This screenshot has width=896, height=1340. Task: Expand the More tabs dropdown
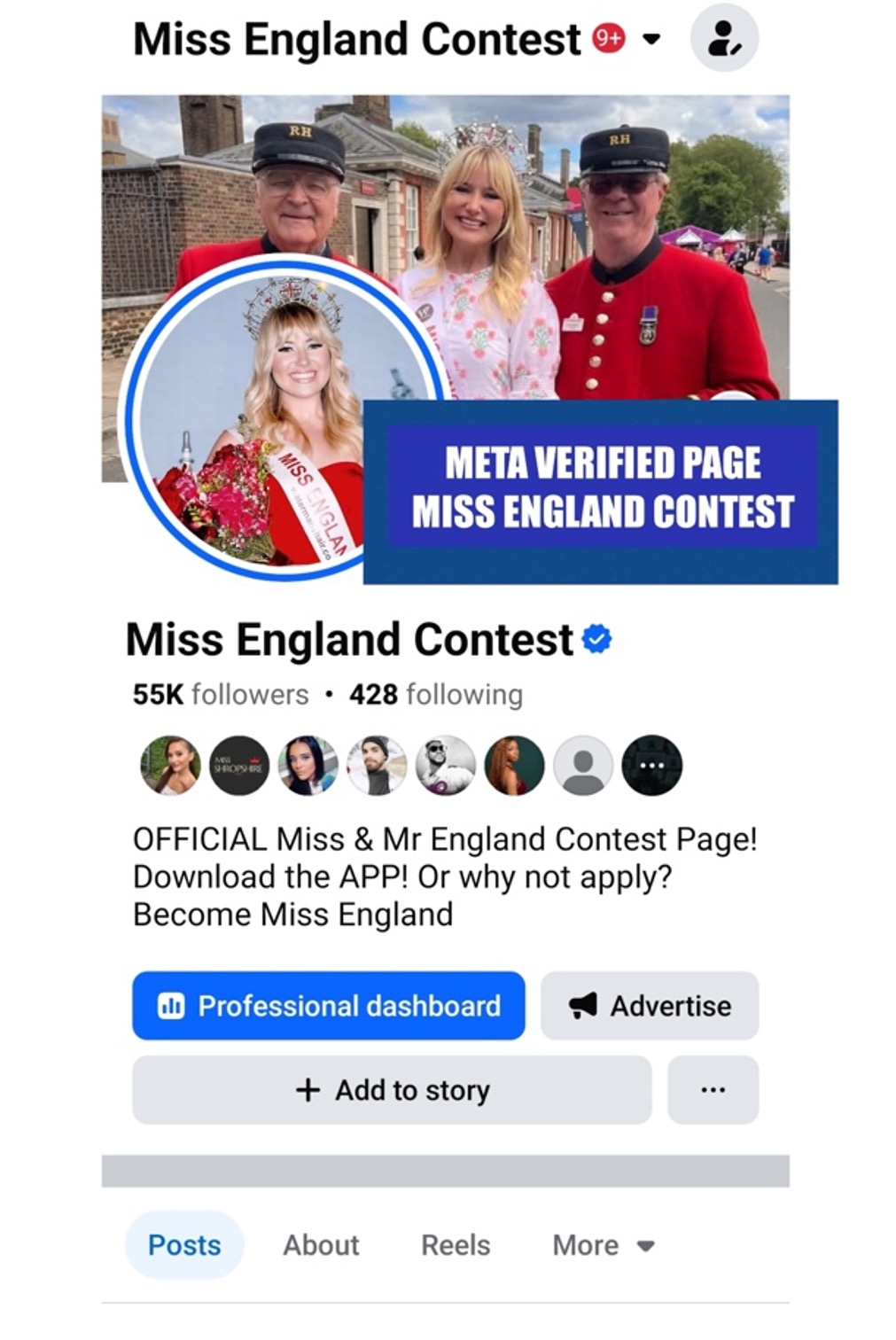(603, 1245)
